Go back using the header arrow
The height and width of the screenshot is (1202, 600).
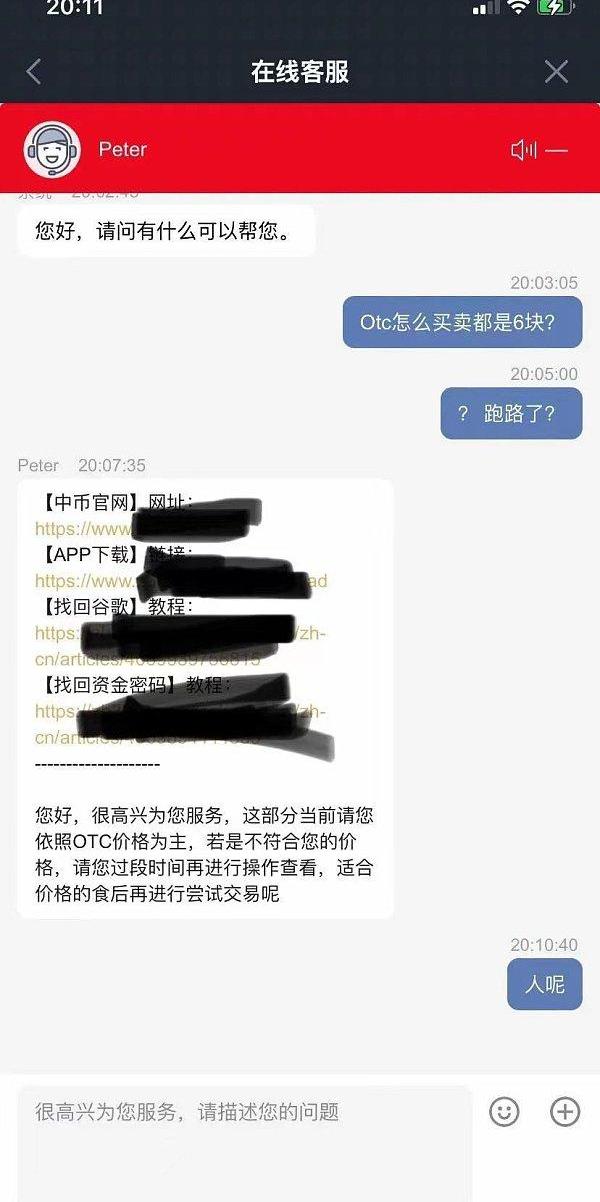coord(34,71)
